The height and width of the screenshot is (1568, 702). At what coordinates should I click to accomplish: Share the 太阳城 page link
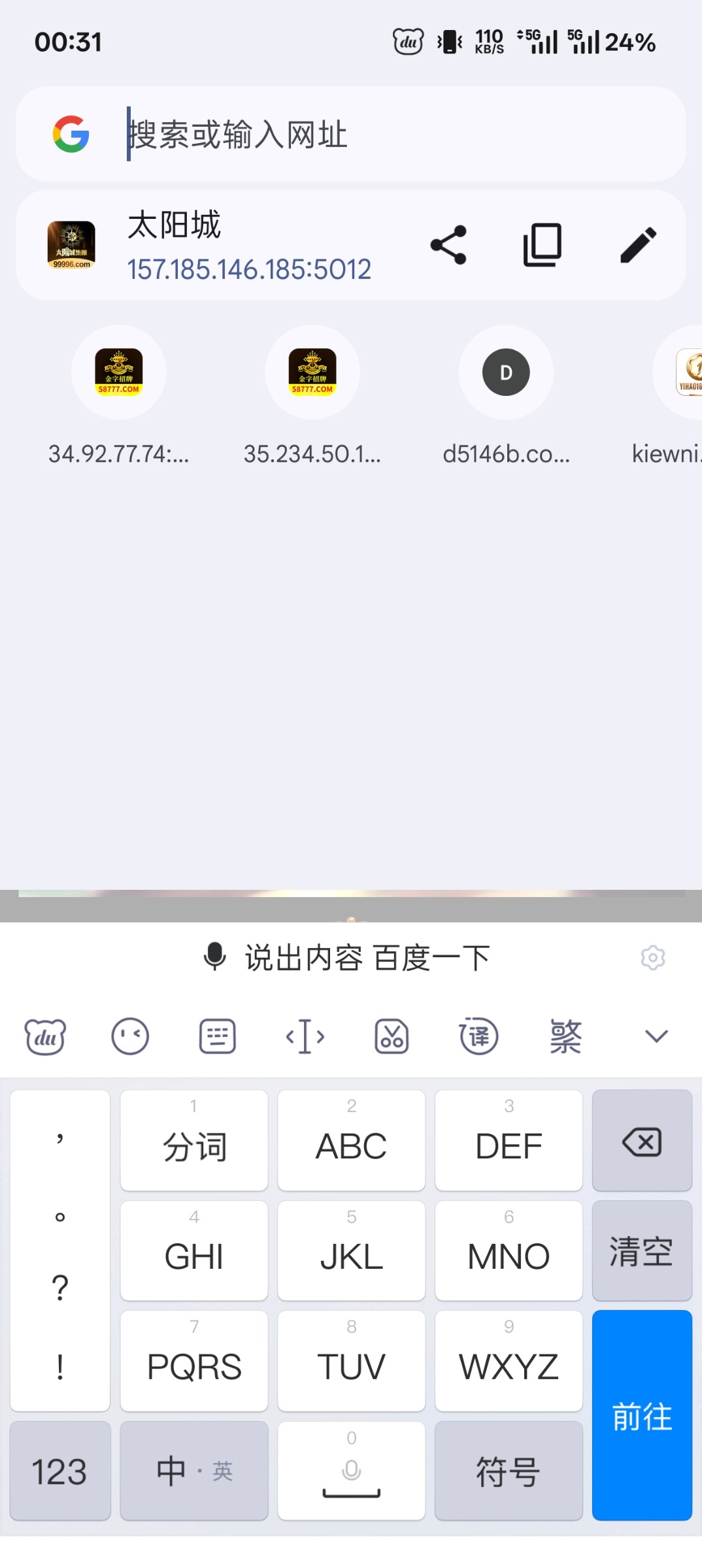click(448, 245)
